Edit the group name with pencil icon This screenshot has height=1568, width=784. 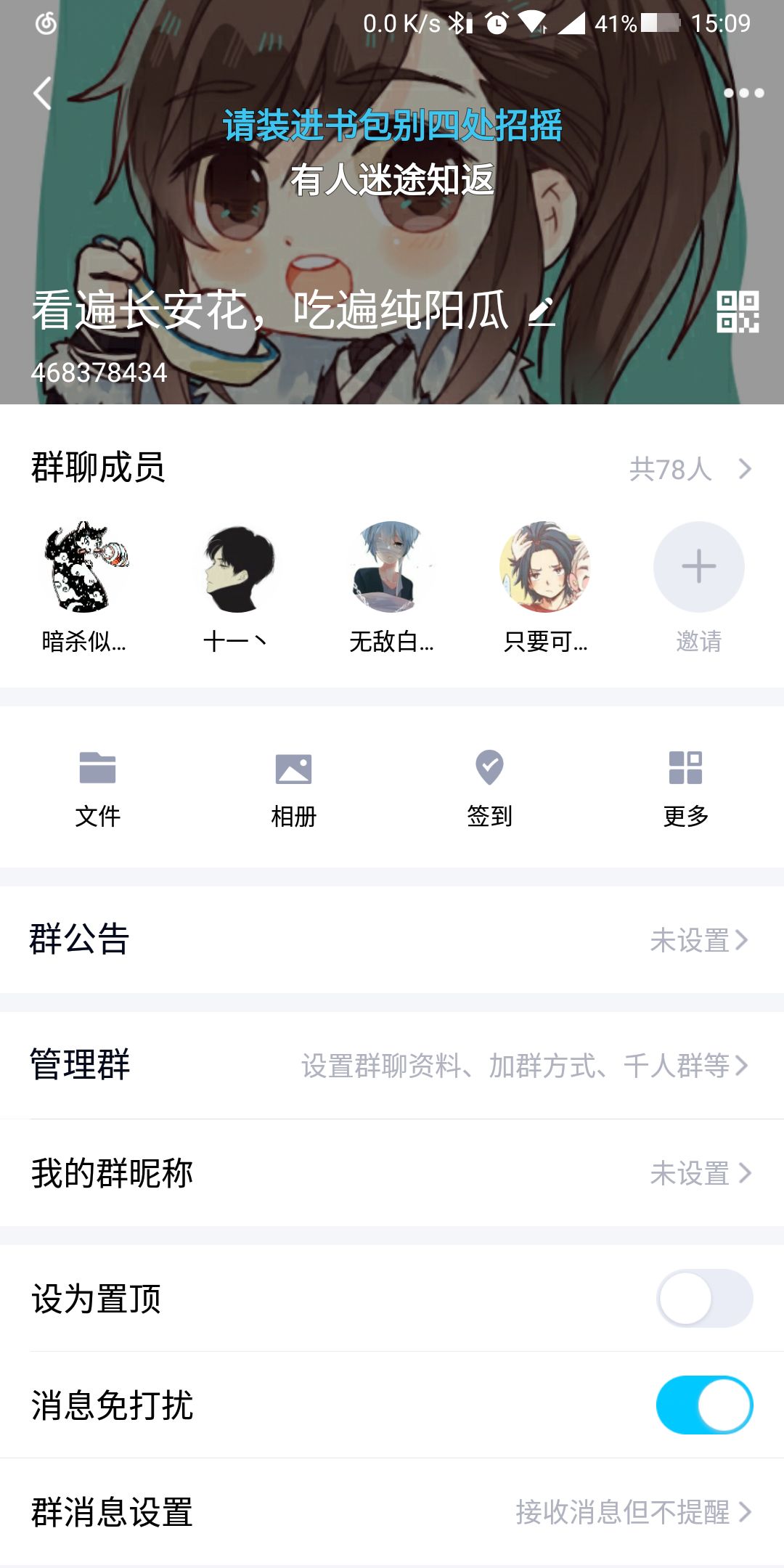pyautogui.click(x=542, y=311)
